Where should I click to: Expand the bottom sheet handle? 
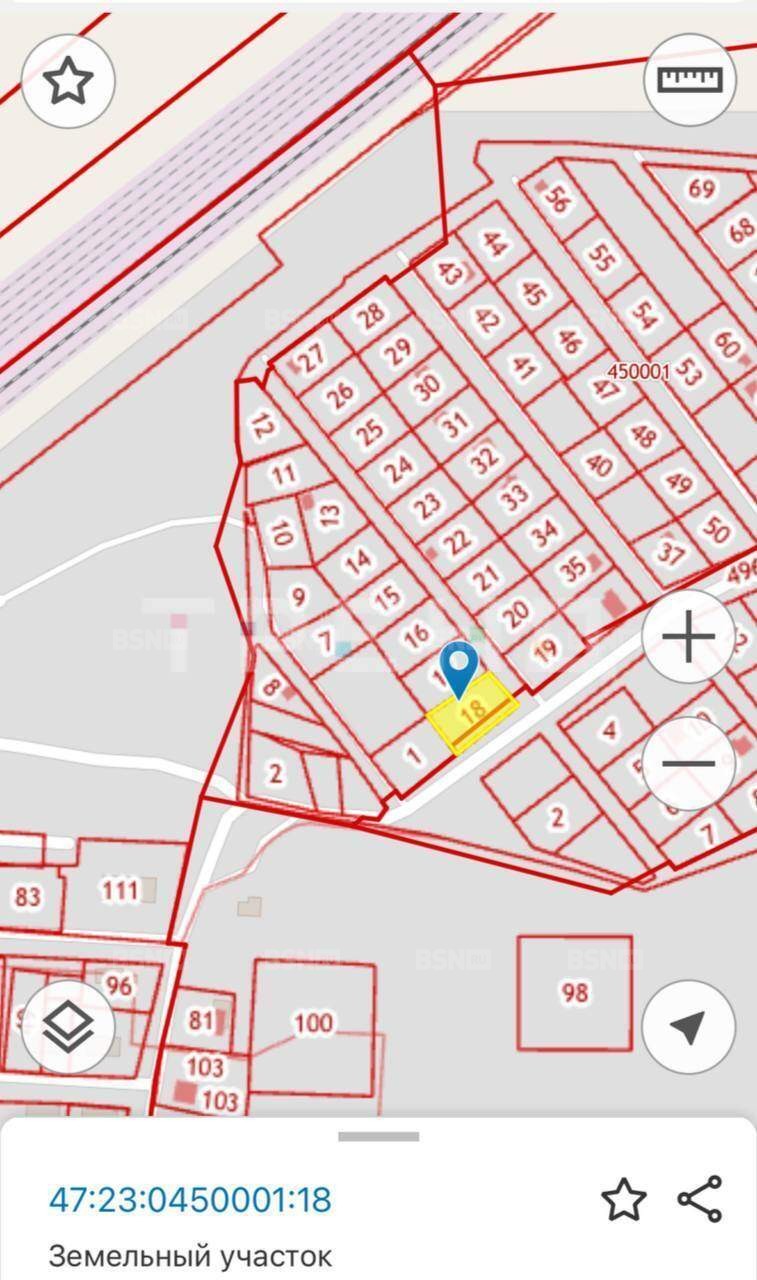click(378, 1137)
